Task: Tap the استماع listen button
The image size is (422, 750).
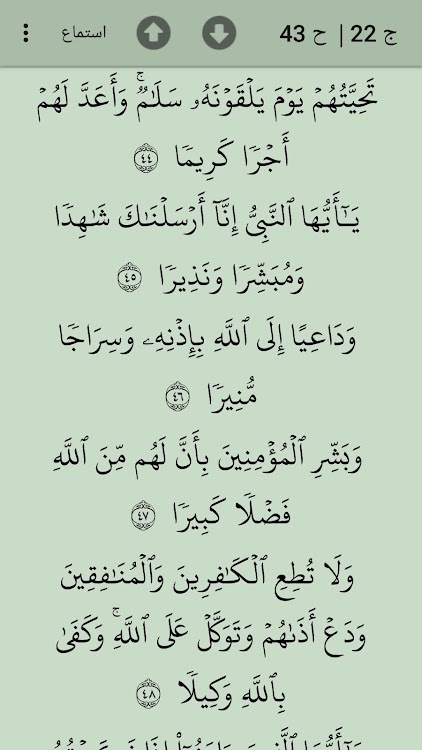Action: [x=84, y=33]
